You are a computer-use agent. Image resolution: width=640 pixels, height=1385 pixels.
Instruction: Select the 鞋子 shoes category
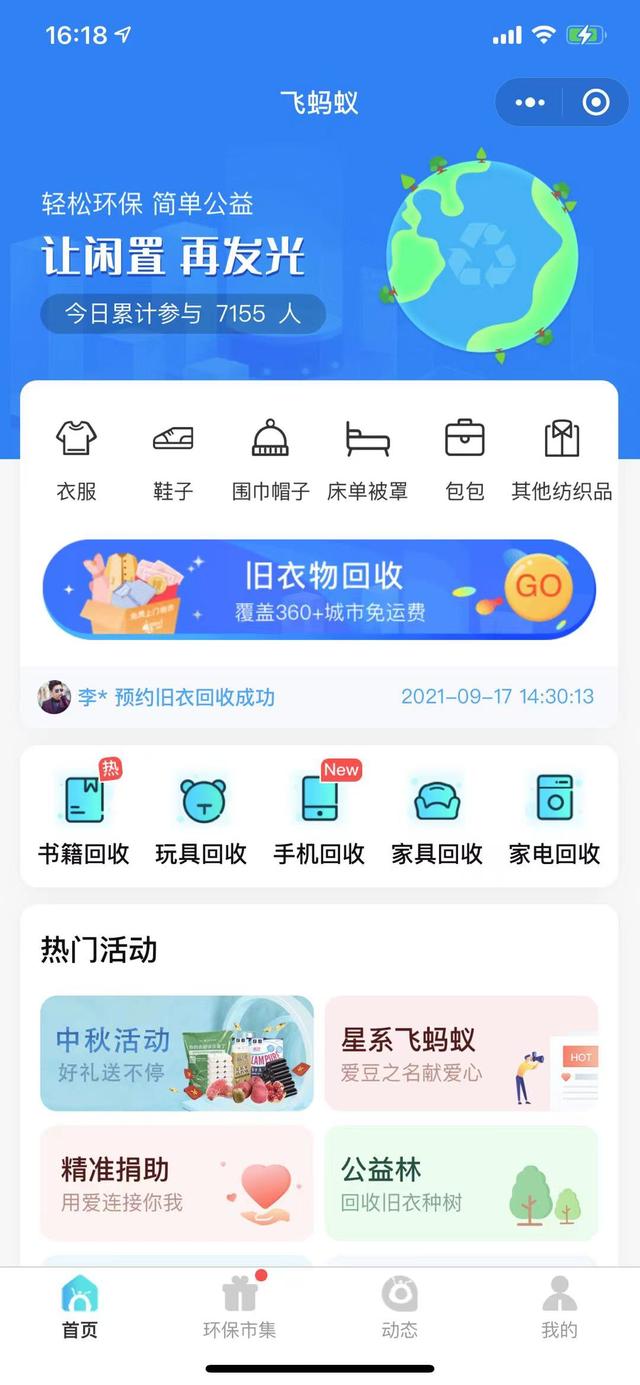173,458
